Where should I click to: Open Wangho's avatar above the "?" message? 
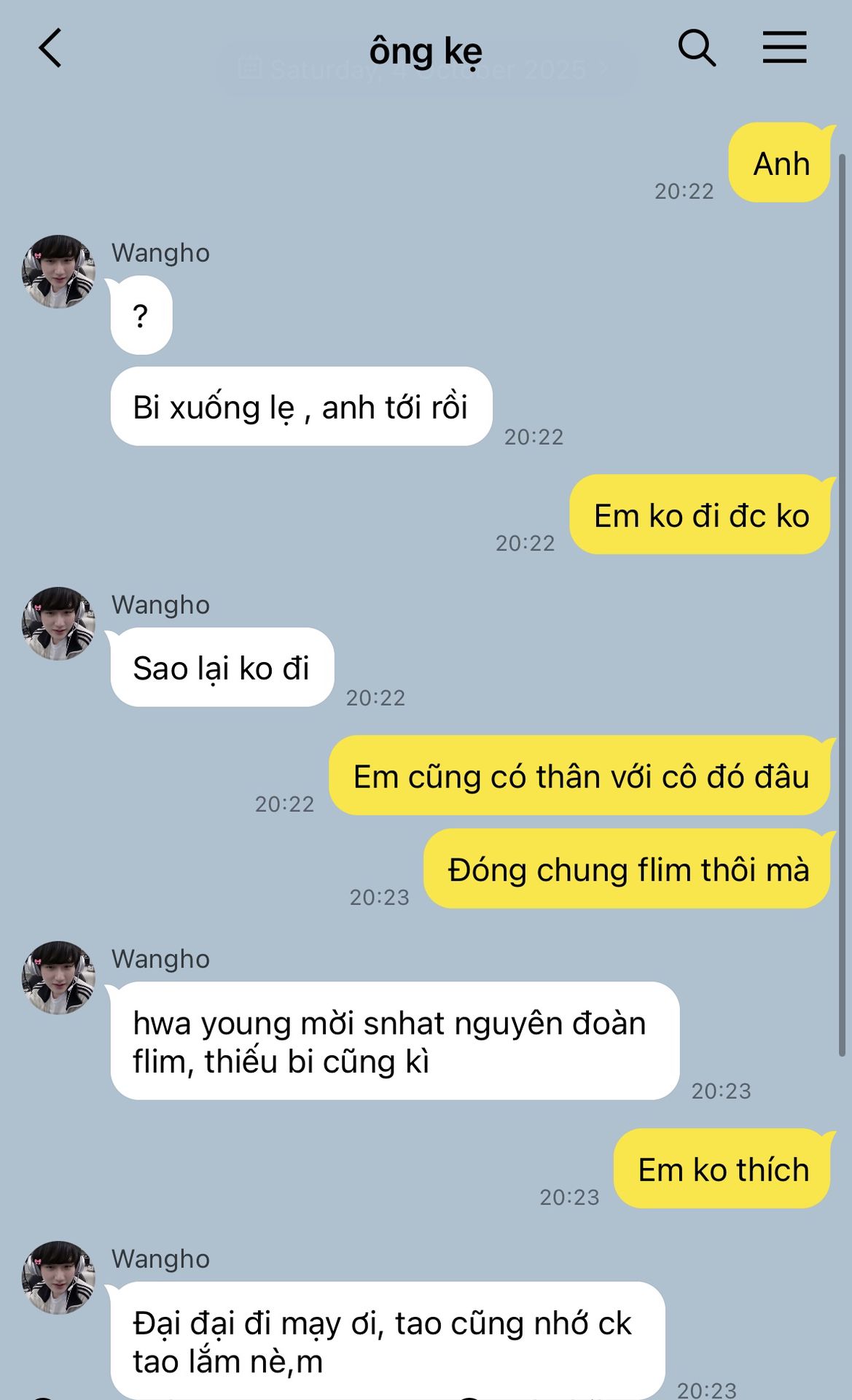[58, 271]
